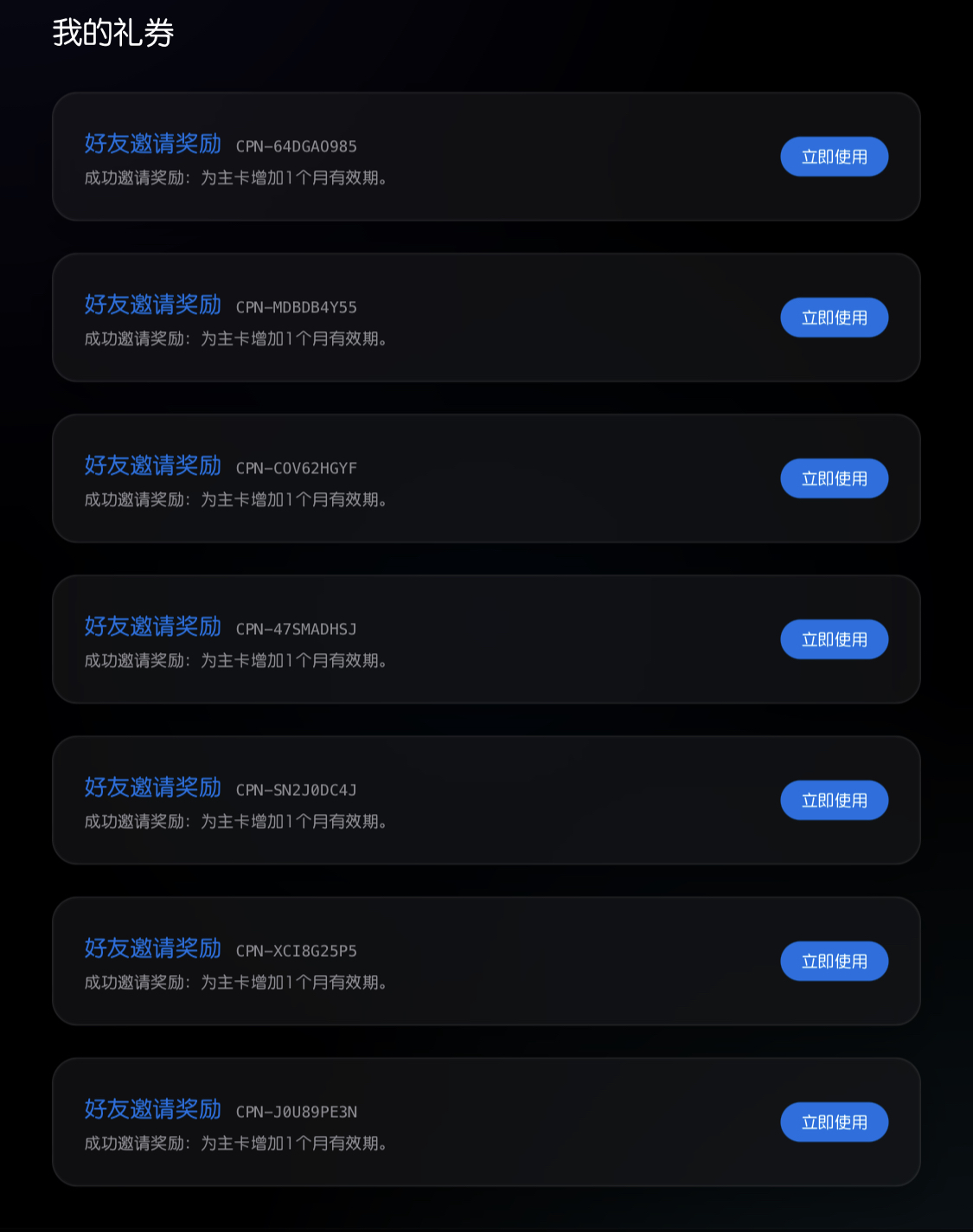Click the coupon code CPN-XCI8G25P5

(297, 951)
